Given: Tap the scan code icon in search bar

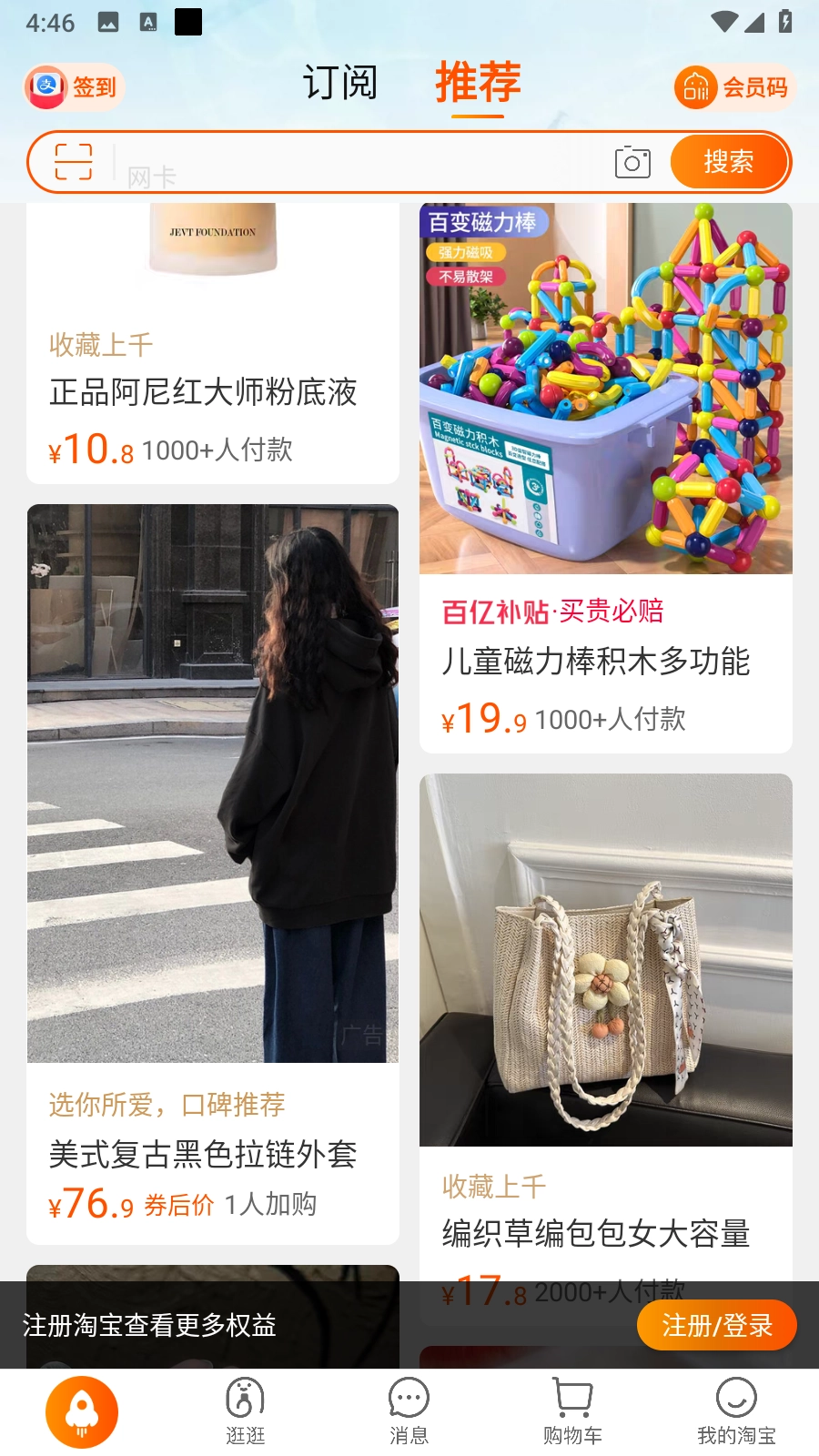Looking at the screenshot, I should [73, 161].
